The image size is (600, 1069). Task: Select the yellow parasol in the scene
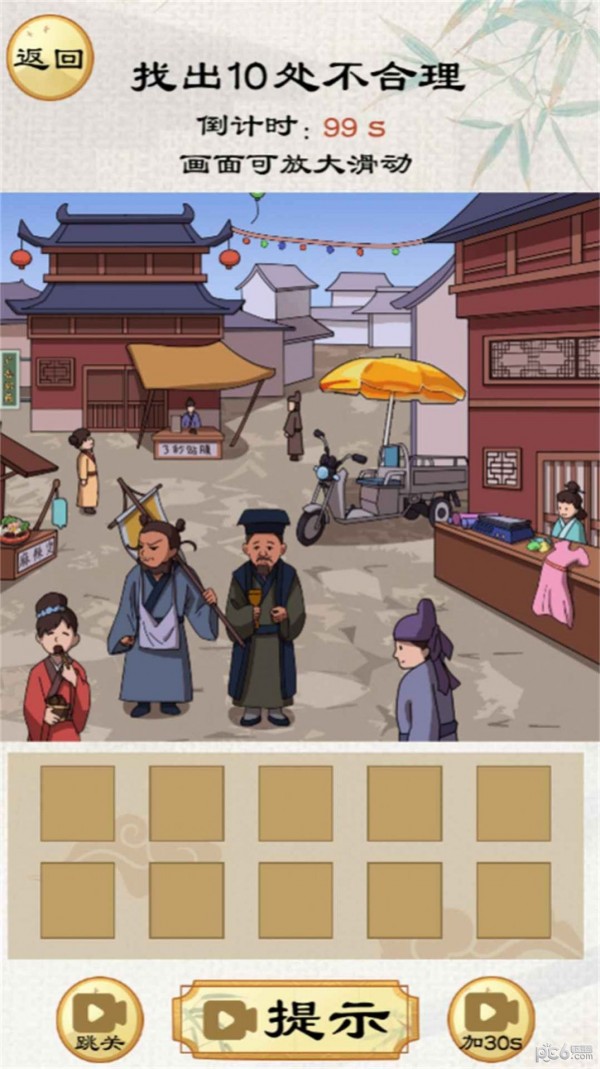392,380
